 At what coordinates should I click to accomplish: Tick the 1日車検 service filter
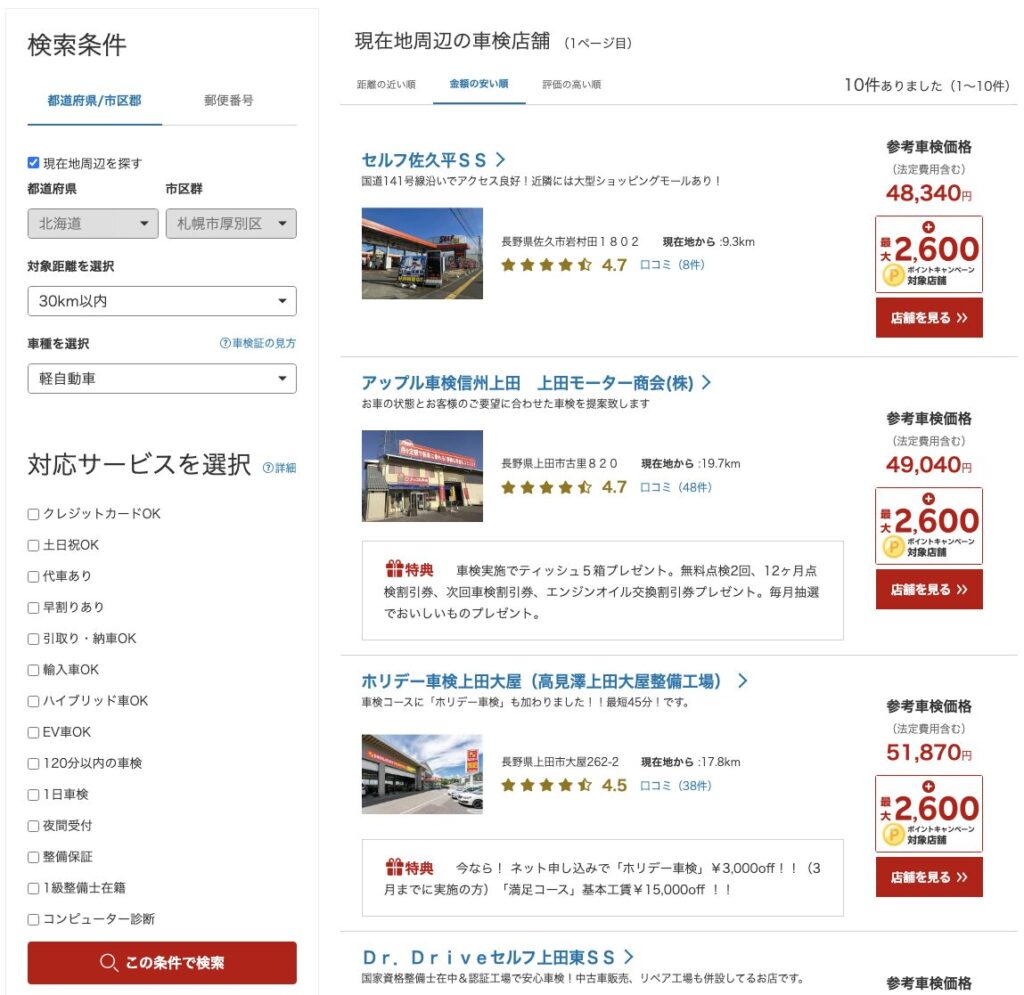click(34, 794)
